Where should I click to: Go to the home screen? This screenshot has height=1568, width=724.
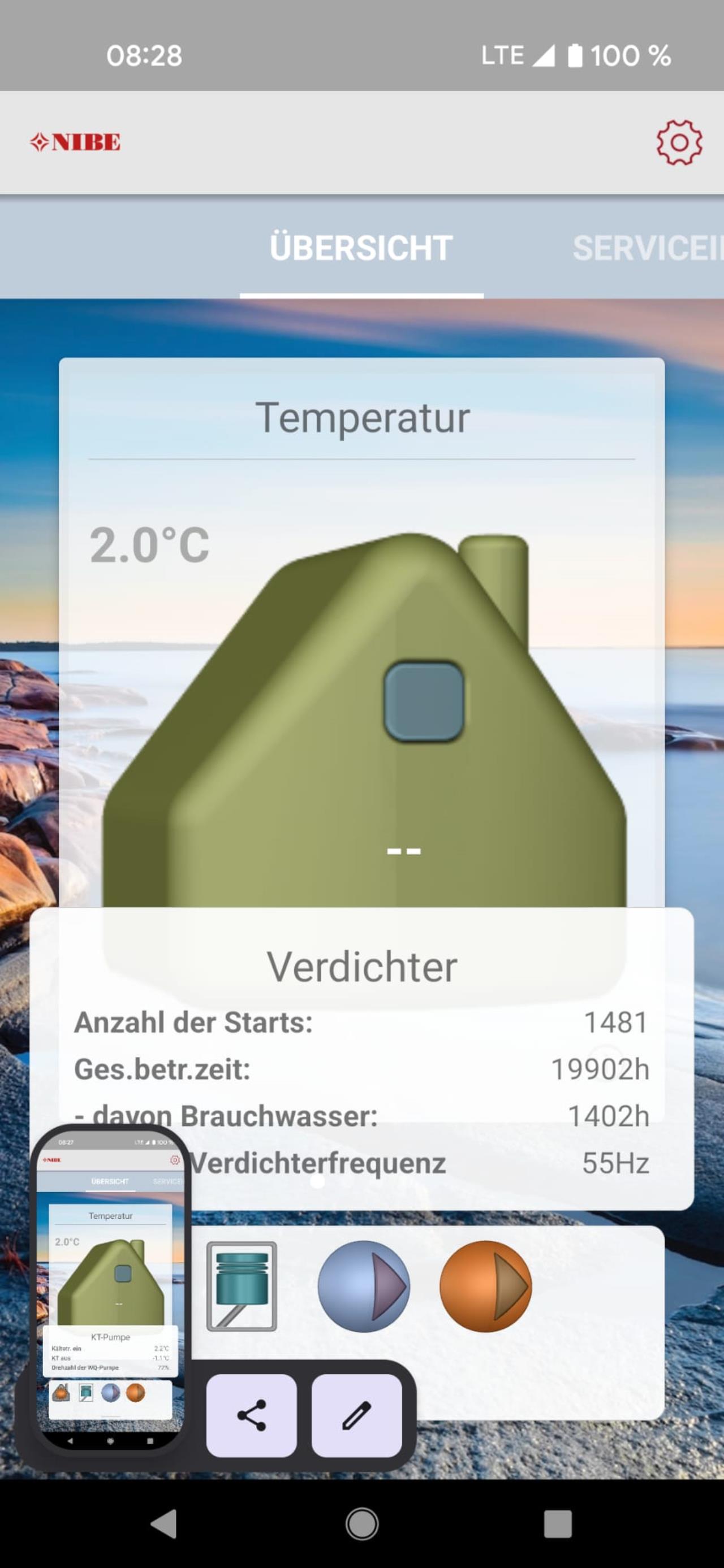[x=363, y=1524]
